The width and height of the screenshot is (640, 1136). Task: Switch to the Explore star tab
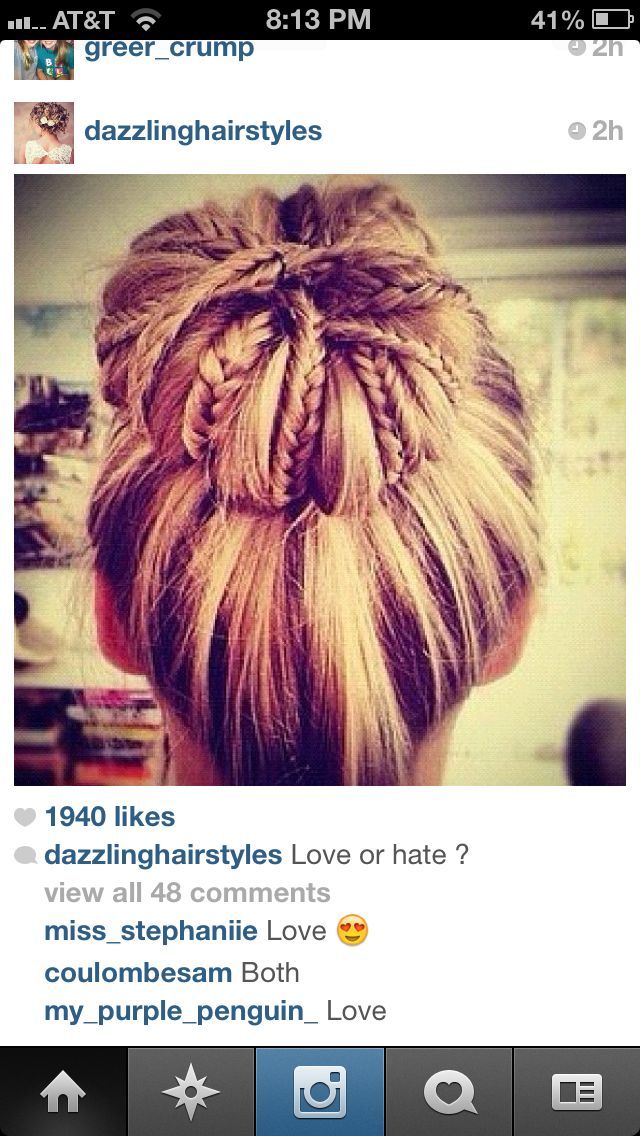coord(191,1092)
